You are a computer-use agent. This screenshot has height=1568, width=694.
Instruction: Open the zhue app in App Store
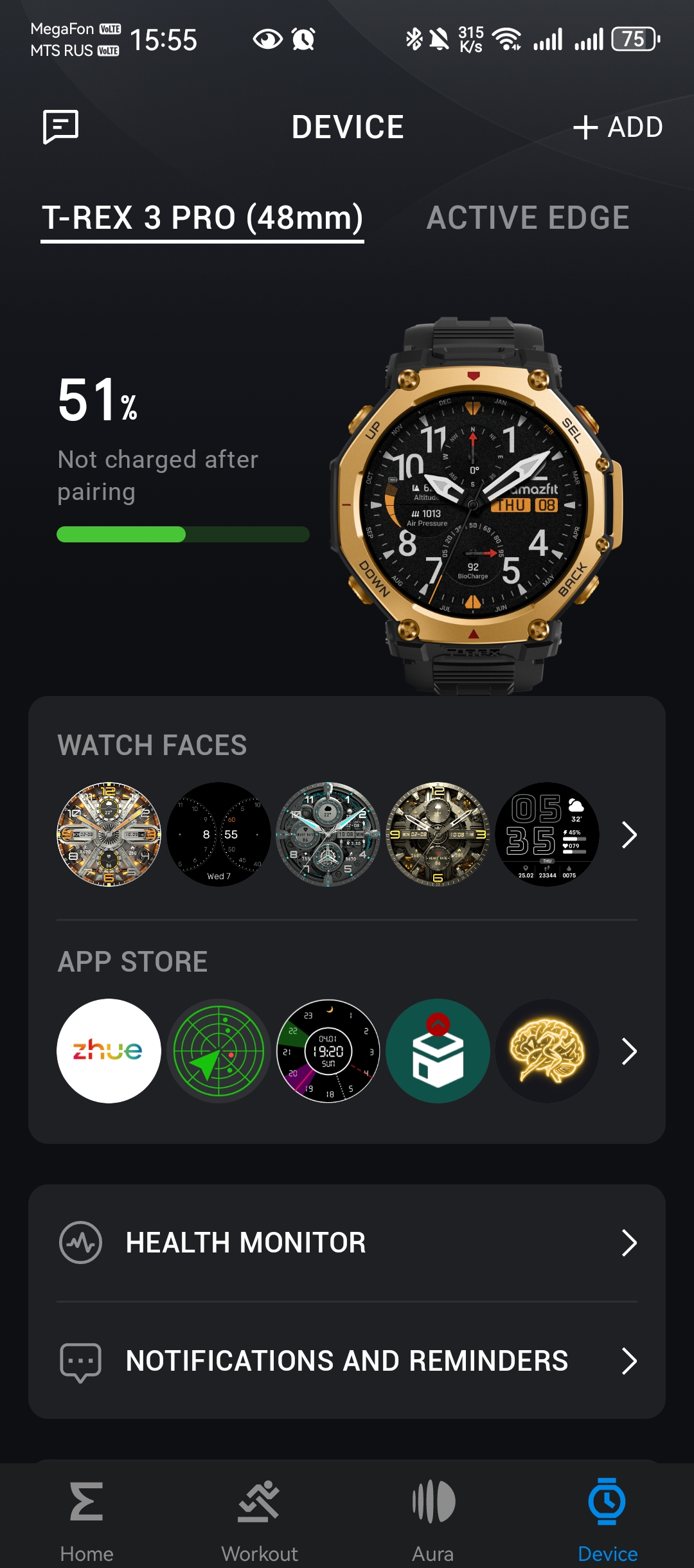[109, 1051]
